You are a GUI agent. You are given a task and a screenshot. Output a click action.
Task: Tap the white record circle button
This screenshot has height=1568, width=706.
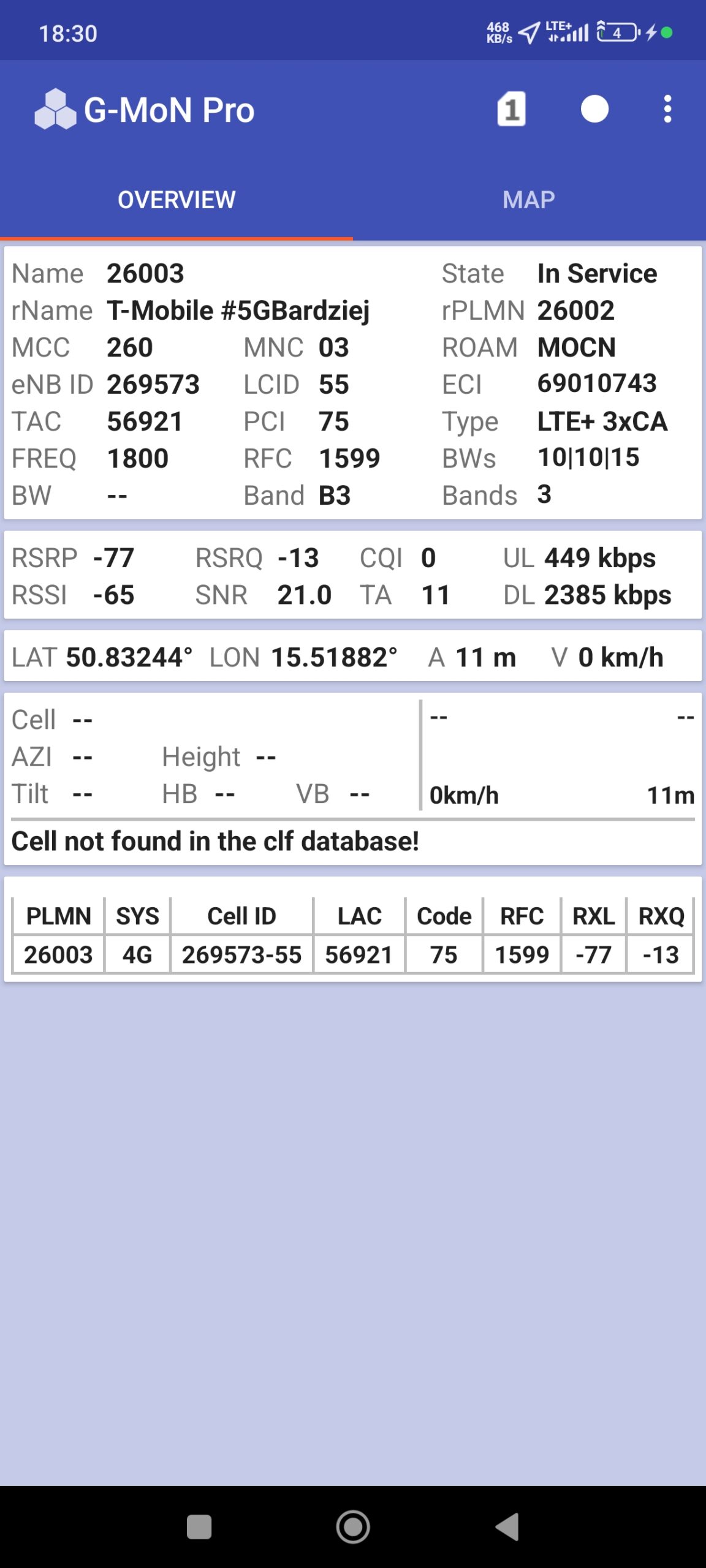tap(594, 110)
